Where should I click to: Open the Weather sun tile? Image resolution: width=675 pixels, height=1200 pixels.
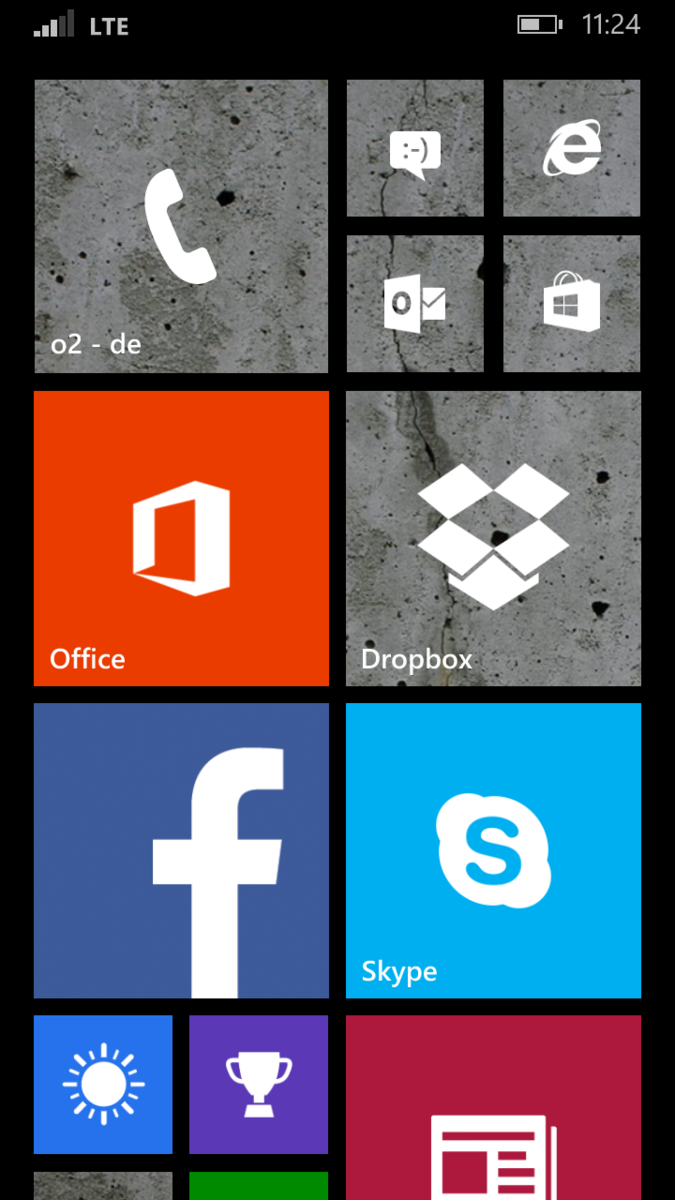[x=103, y=1084]
